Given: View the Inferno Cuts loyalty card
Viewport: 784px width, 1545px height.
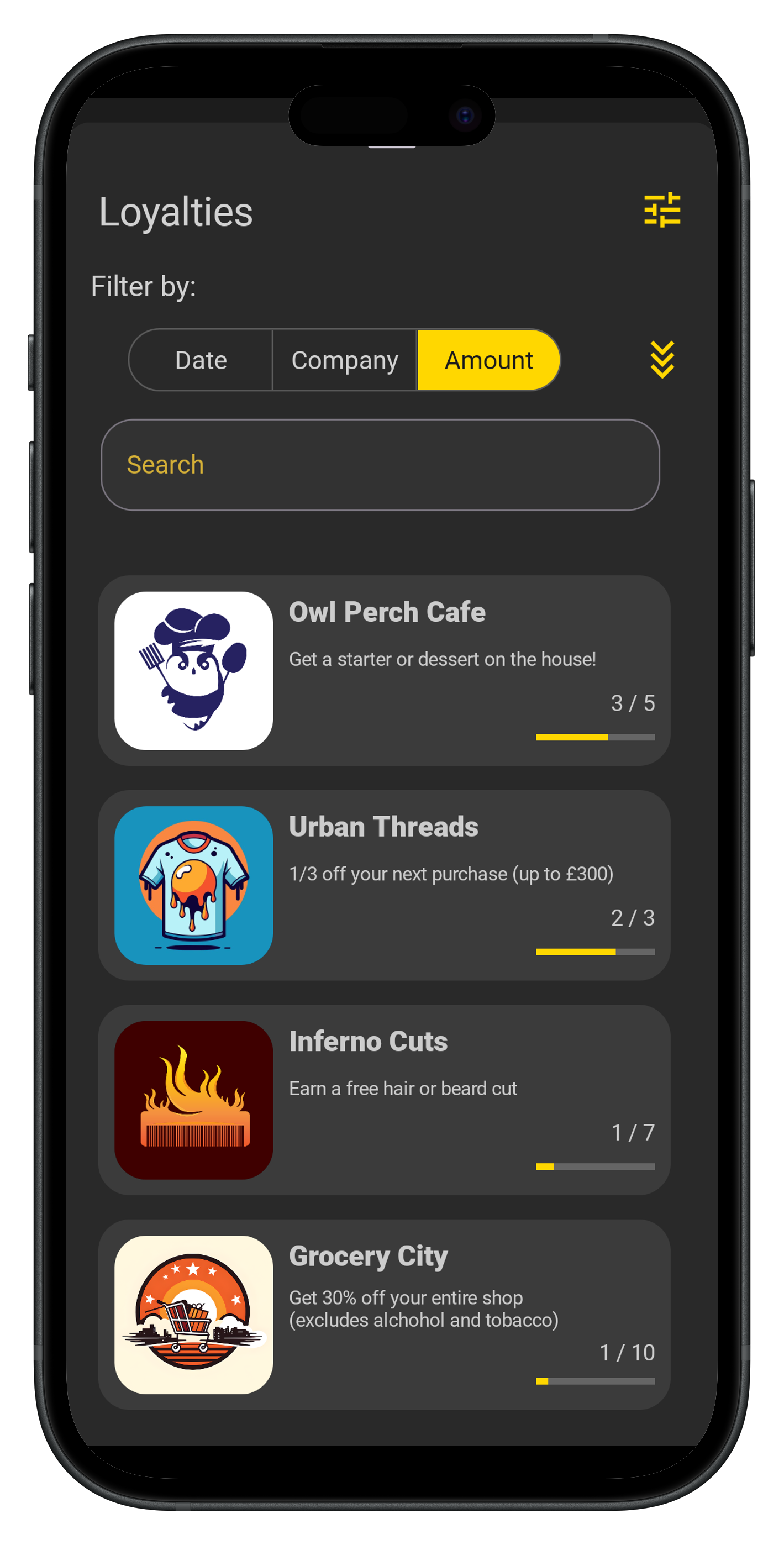Looking at the screenshot, I should coord(384,1100).
